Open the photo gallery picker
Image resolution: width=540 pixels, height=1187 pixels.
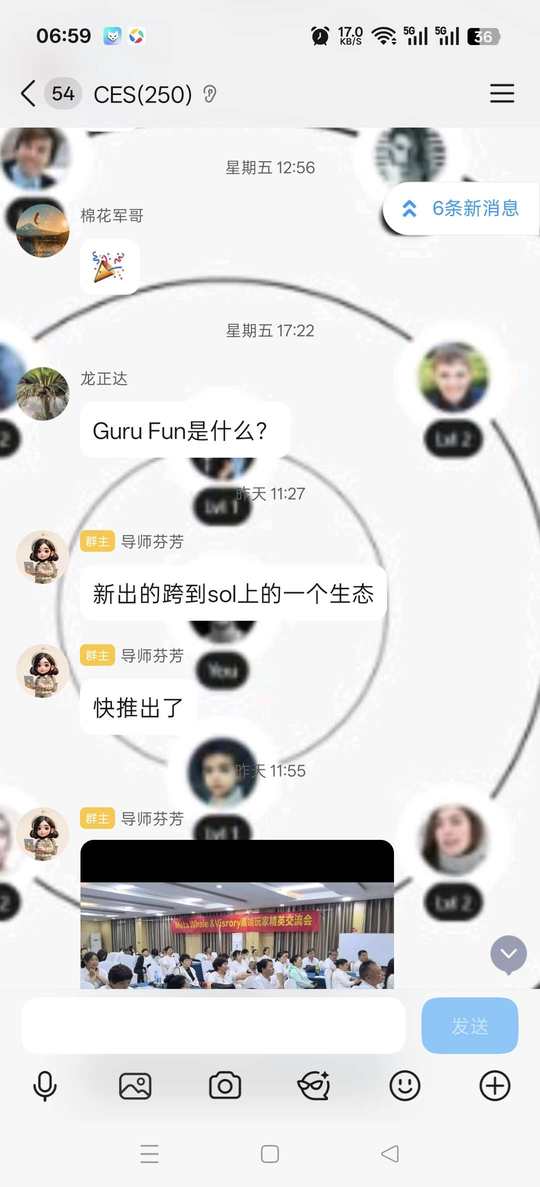click(x=135, y=1086)
